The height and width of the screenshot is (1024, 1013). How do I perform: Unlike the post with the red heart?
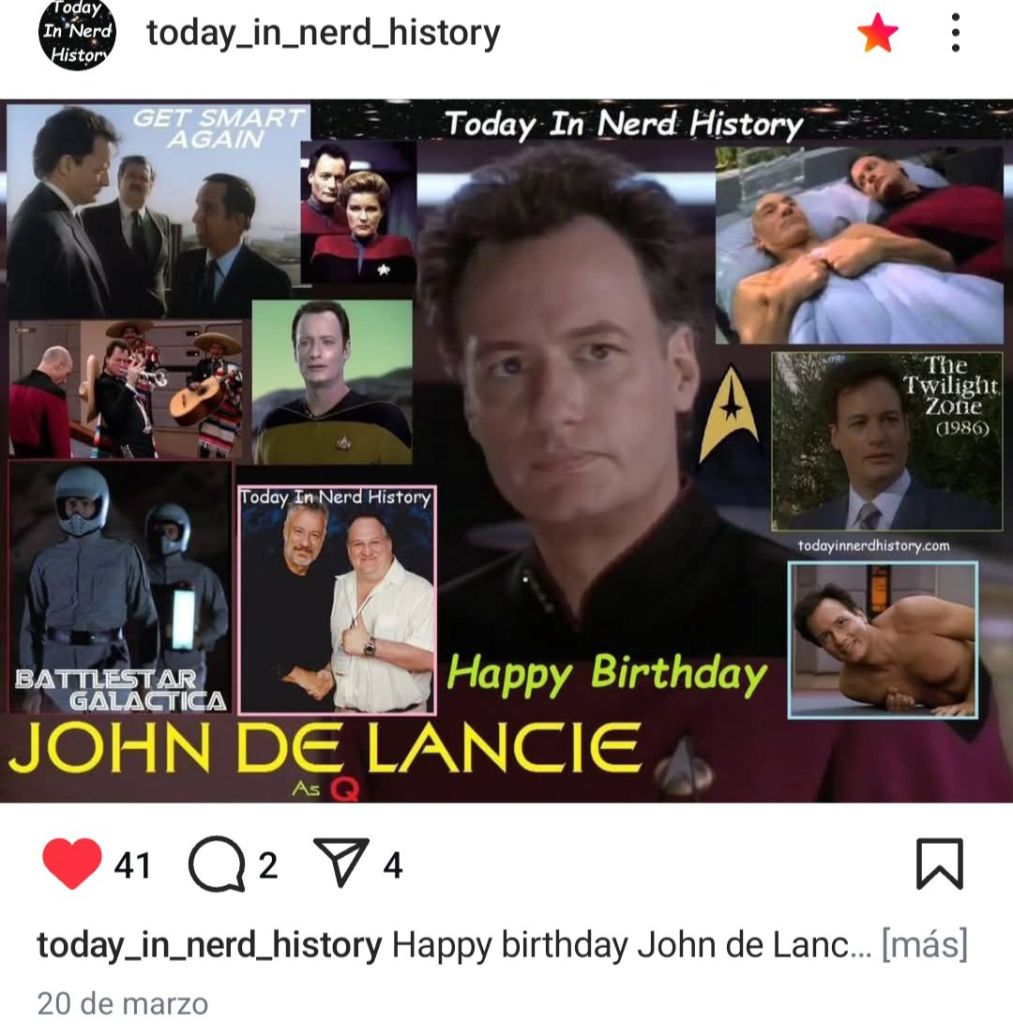pyautogui.click(x=72, y=864)
